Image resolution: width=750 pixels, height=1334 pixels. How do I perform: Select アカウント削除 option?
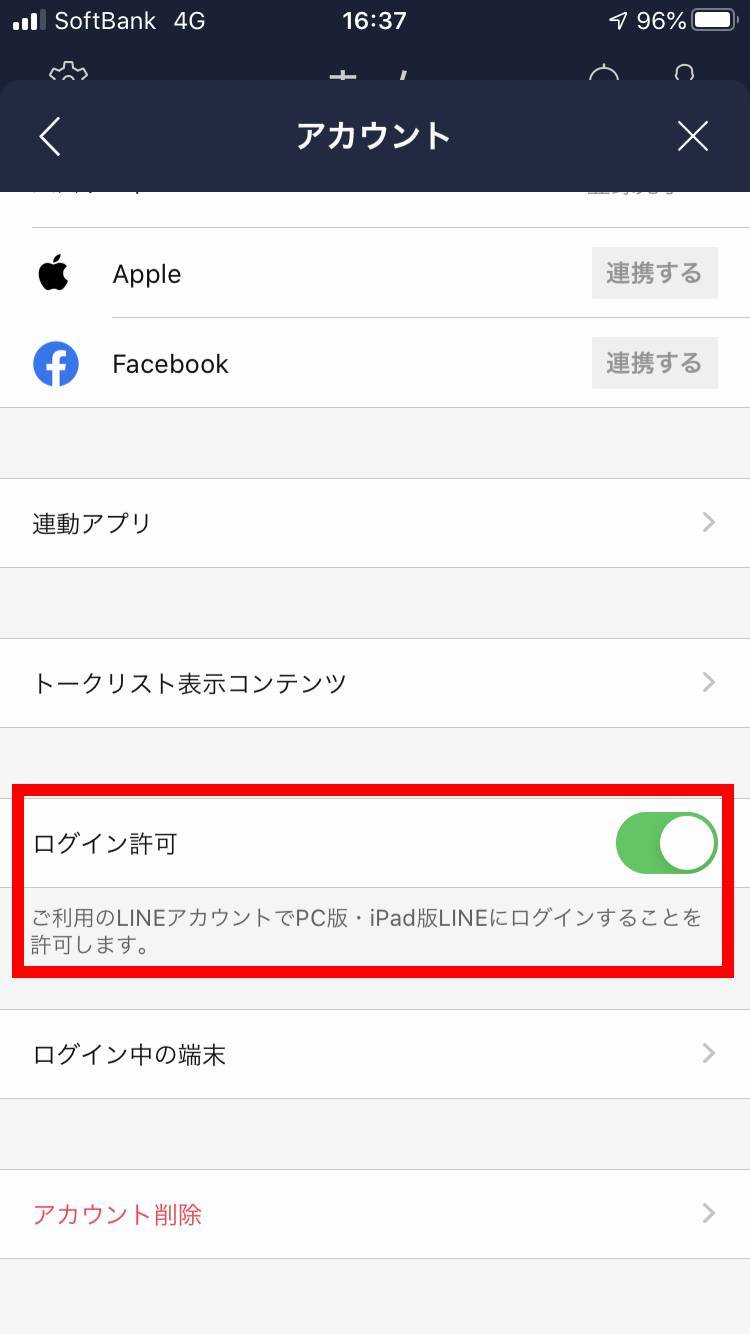375,1214
